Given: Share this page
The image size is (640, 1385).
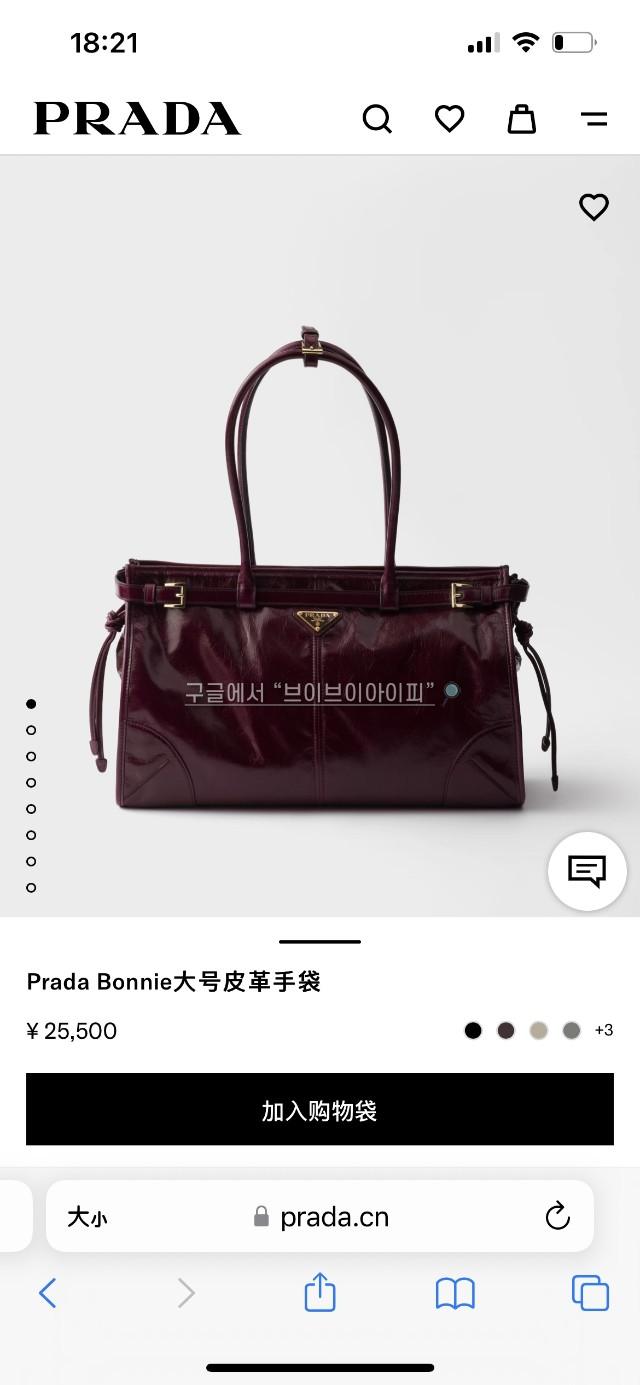Looking at the screenshot, I should (320, 1292).
